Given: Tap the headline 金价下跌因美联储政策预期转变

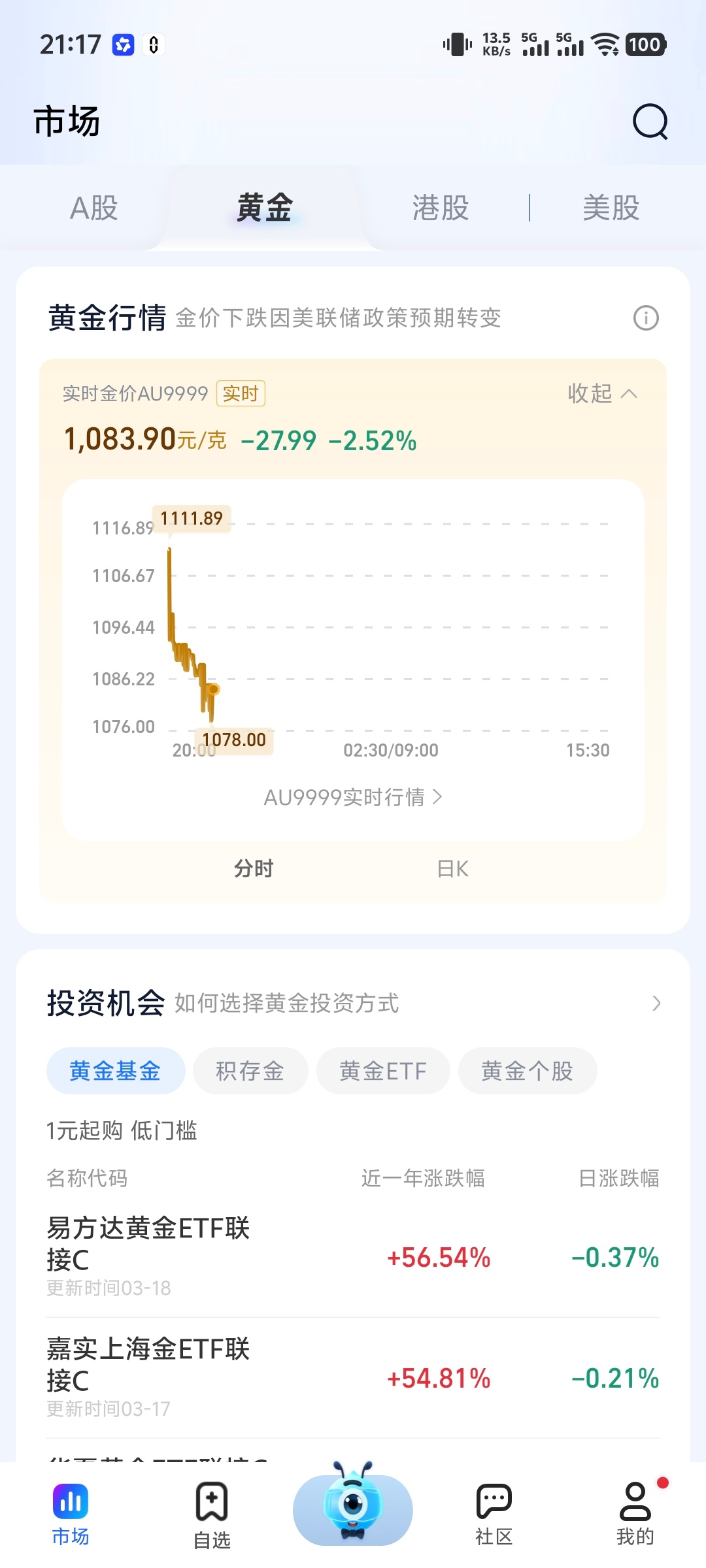Looking at the screenshot, I should [339, 318].
